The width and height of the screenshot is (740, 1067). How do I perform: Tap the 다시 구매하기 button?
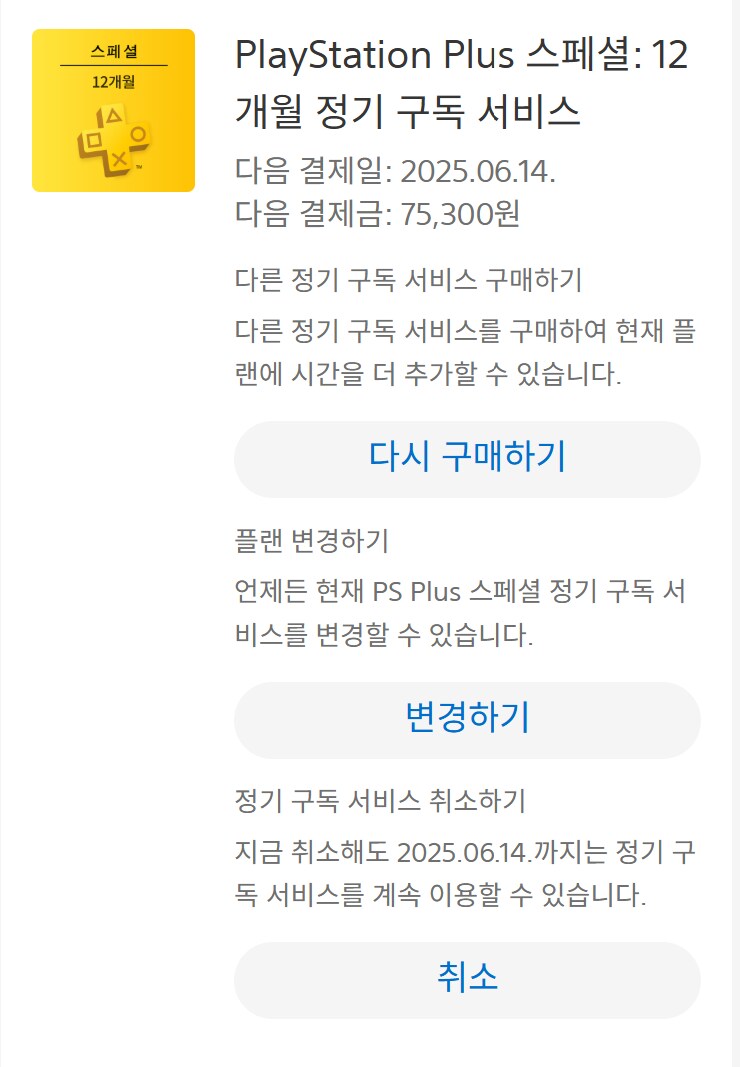click(467, 459)
